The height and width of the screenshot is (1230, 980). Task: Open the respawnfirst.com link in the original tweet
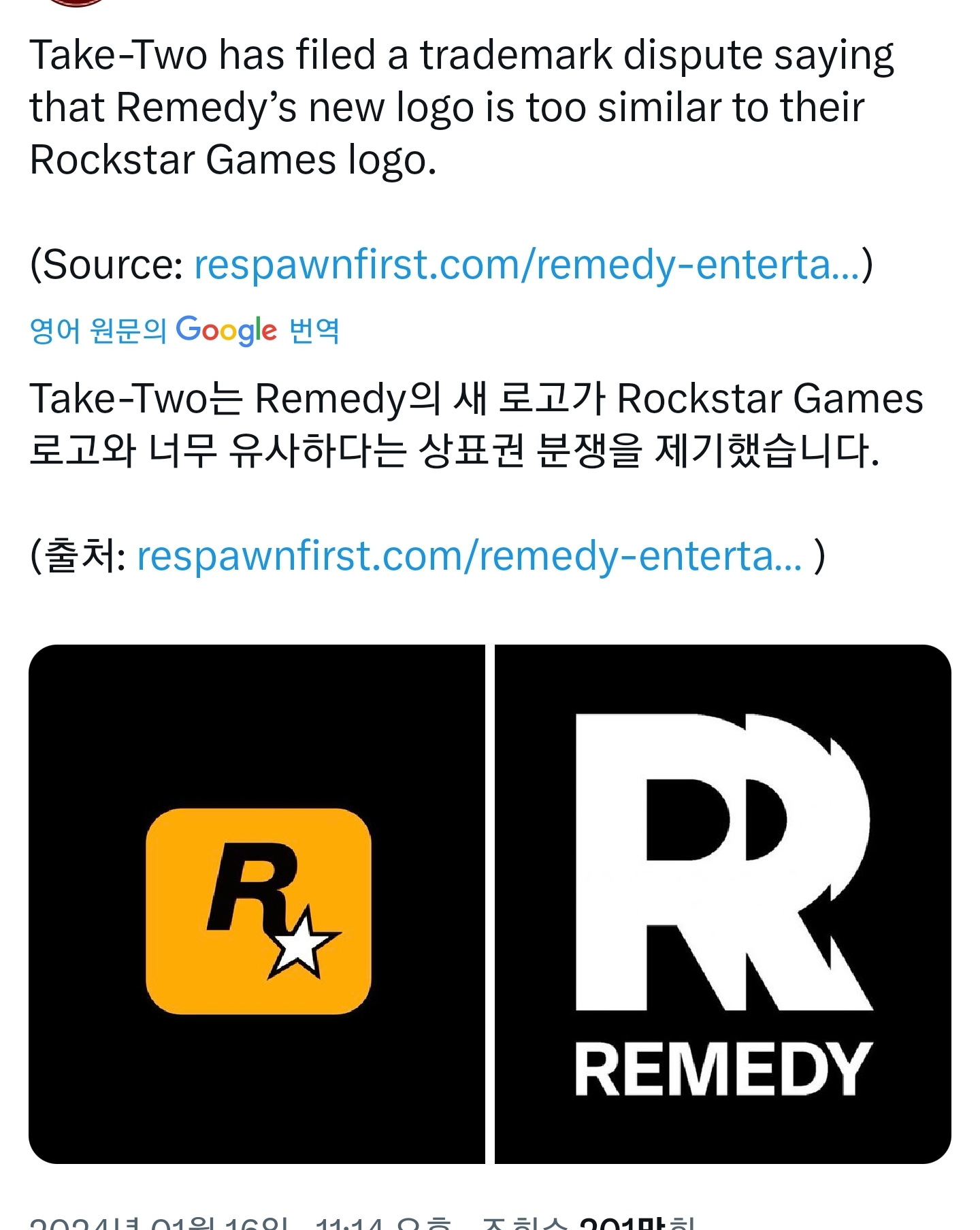coord(527,265)
